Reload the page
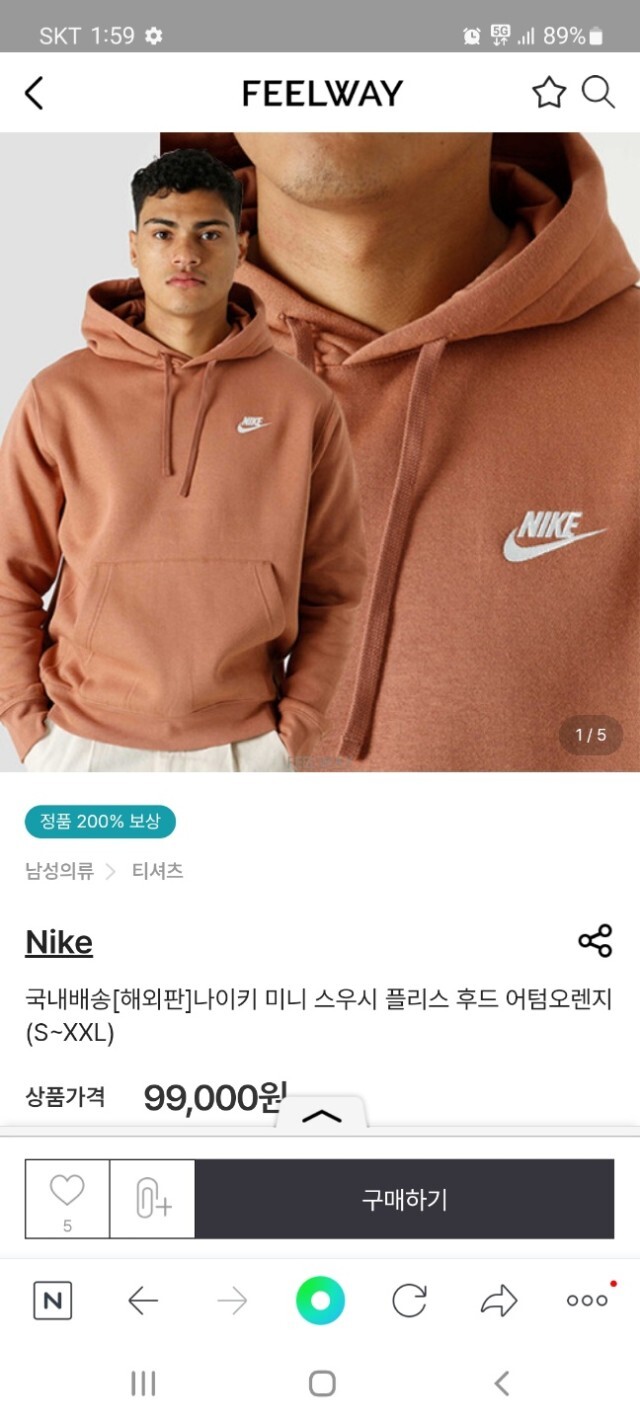Screen dimensions: 640x1422 pos(409,1301)
